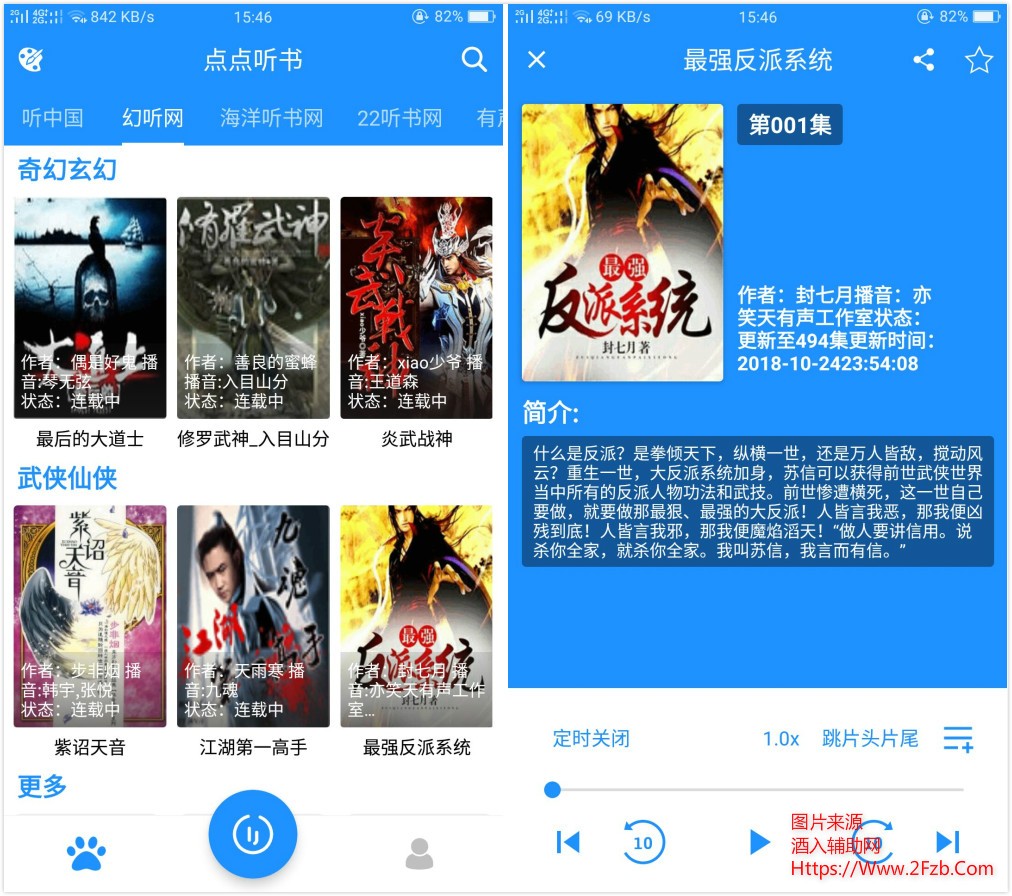1012x896 pixels.
Task: Switch to the 海洋听书网 tab
Action: [271, 118]
